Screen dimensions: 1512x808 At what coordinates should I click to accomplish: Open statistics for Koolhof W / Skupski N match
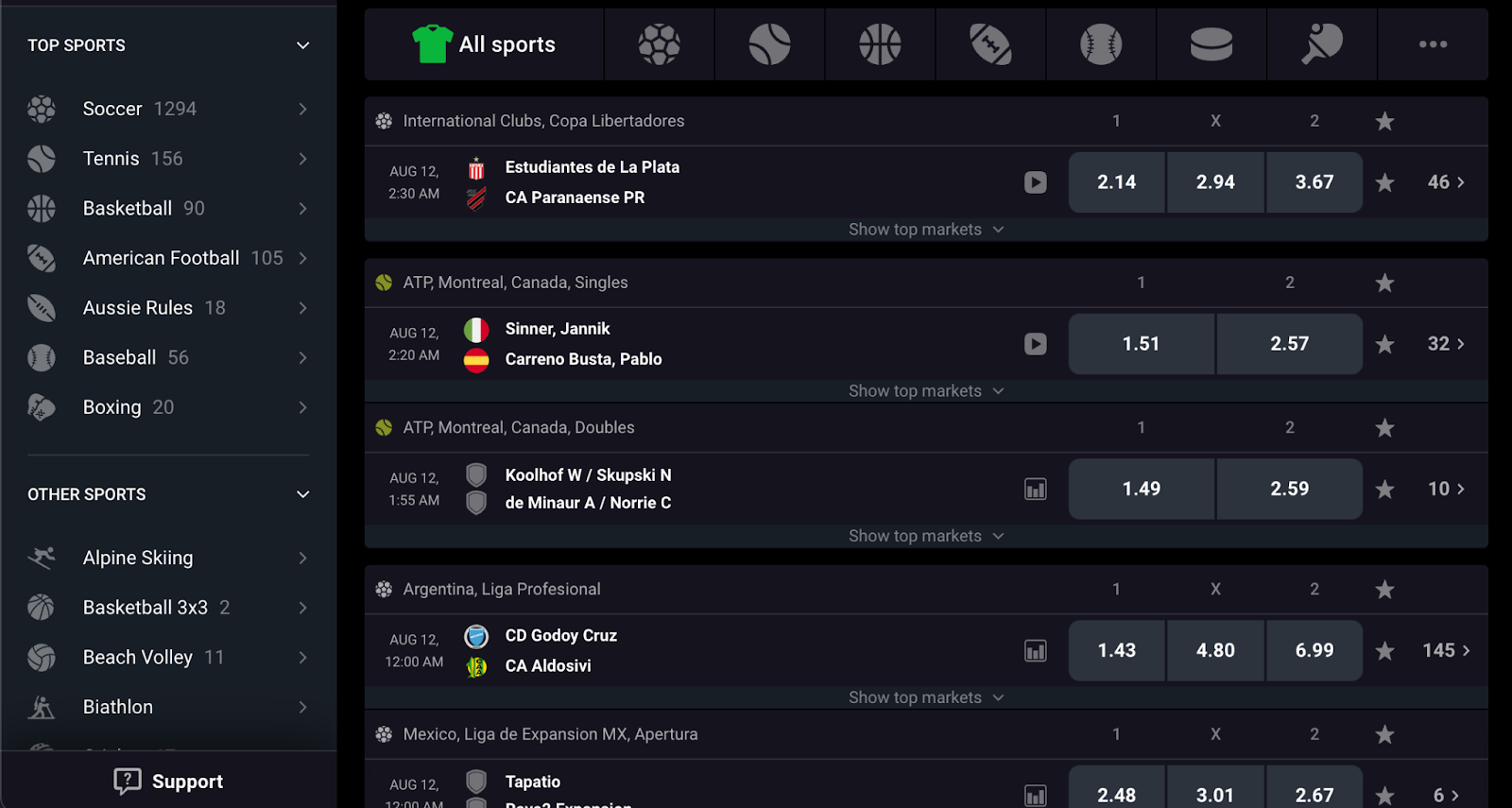click(1036, 490)
